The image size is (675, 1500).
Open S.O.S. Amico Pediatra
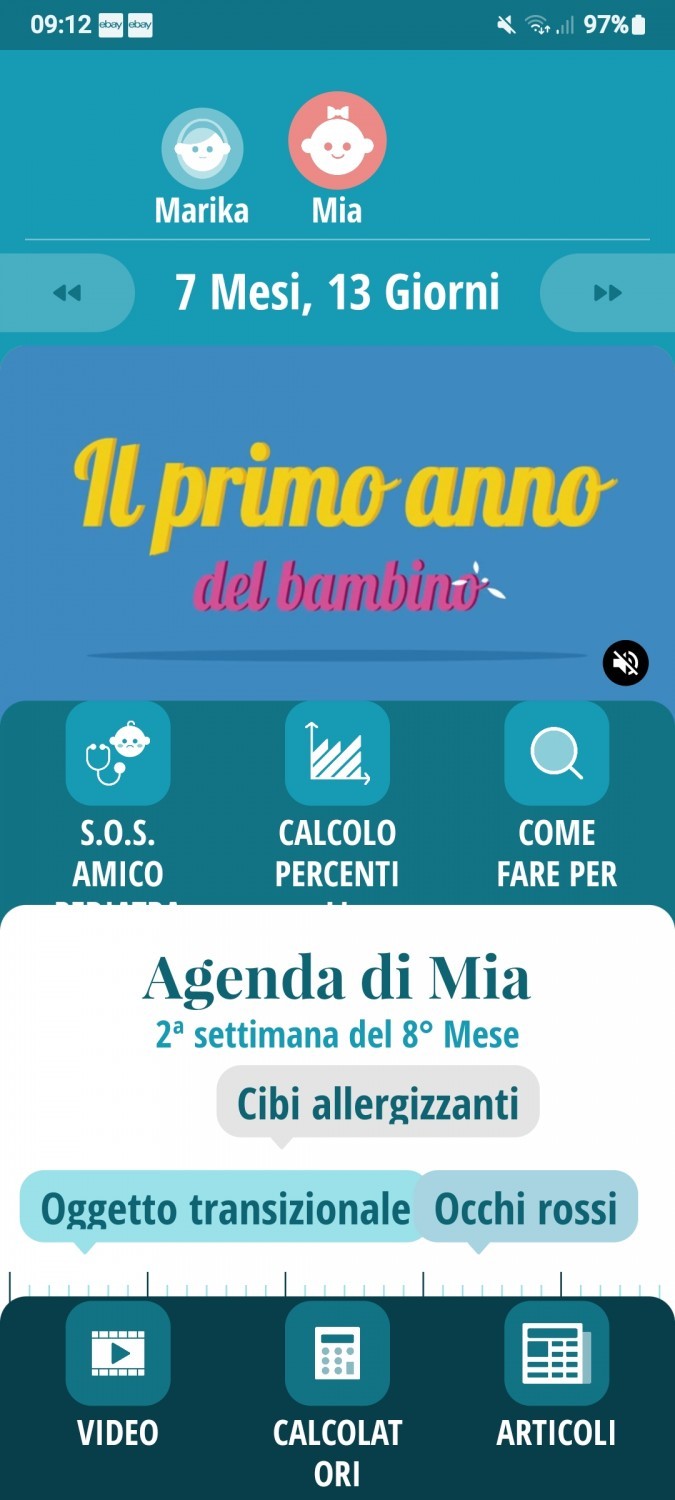coord(118,754)
